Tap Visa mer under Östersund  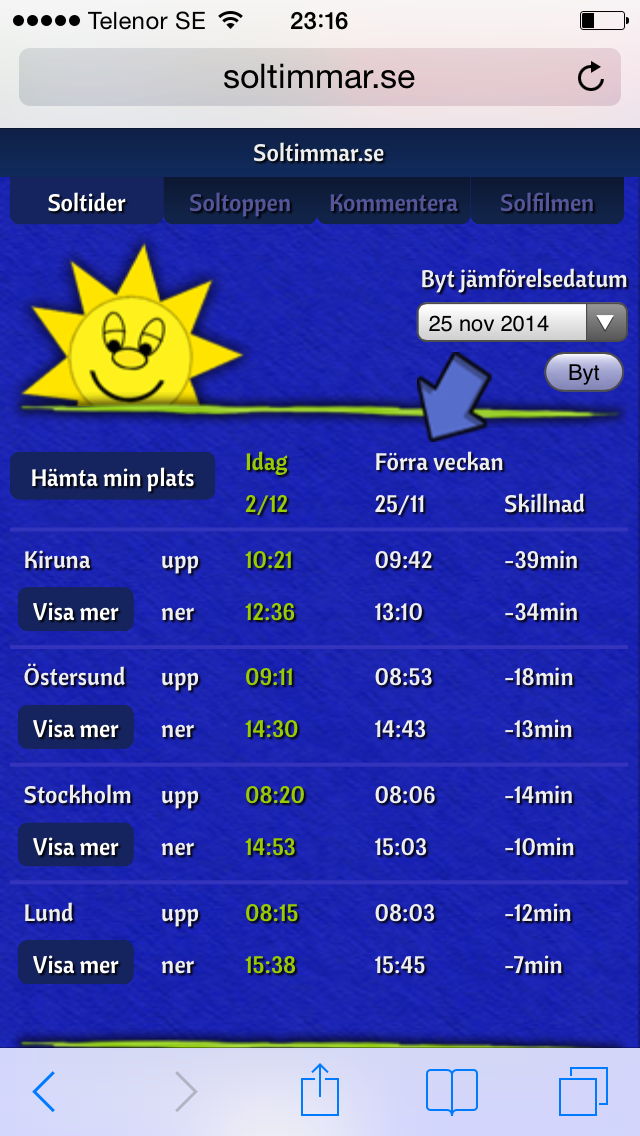76,729
